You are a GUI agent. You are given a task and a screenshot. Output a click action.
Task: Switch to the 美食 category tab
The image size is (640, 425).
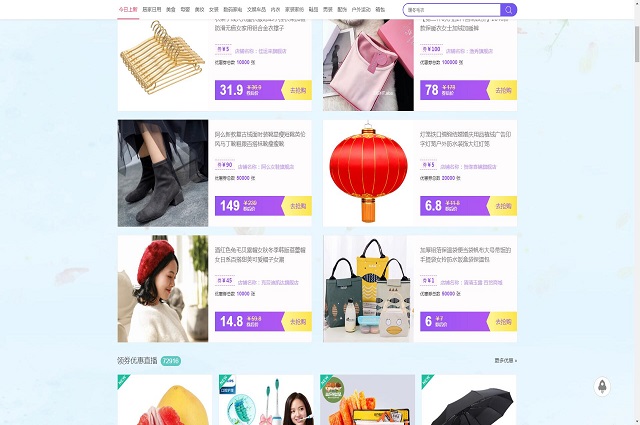(170, 10)
